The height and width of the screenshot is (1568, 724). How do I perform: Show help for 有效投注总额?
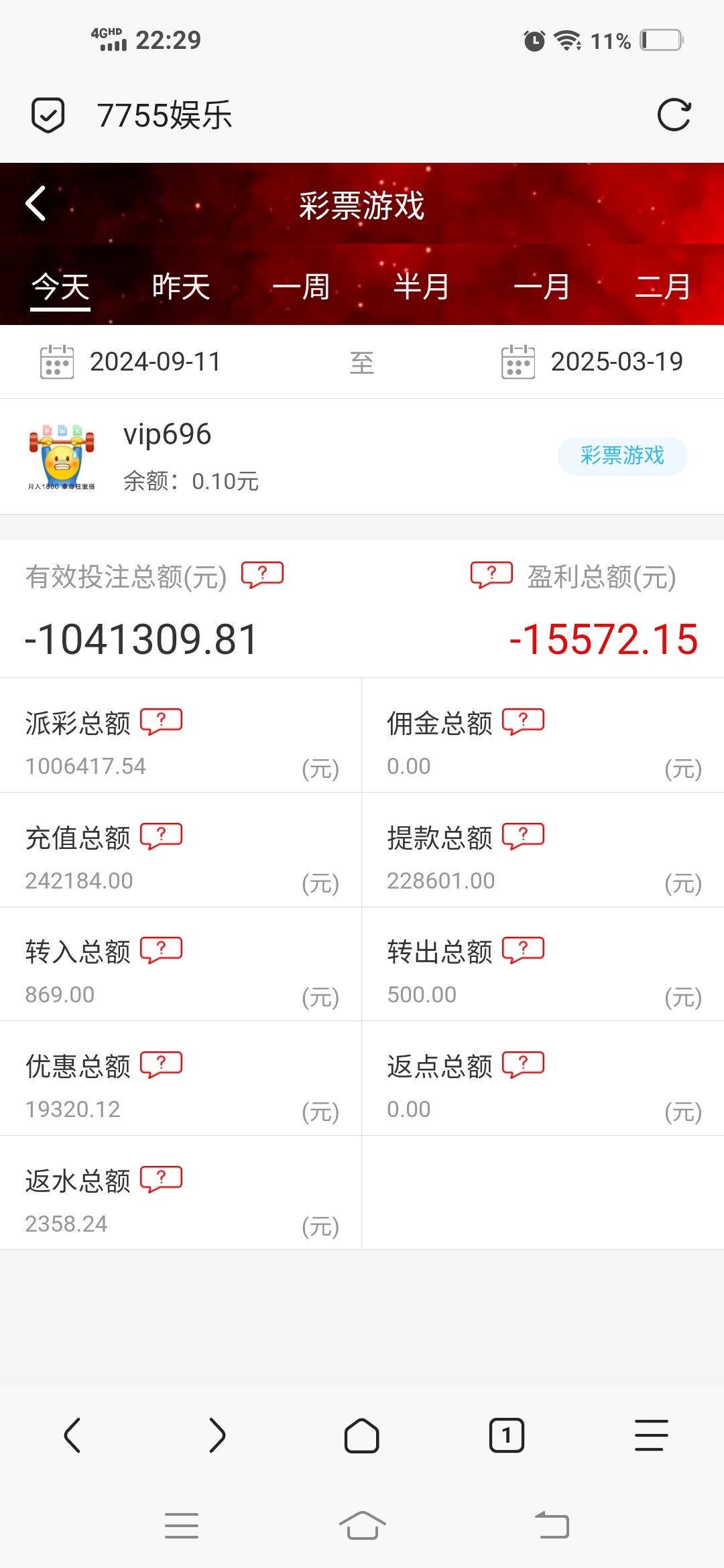coord(262,575)
